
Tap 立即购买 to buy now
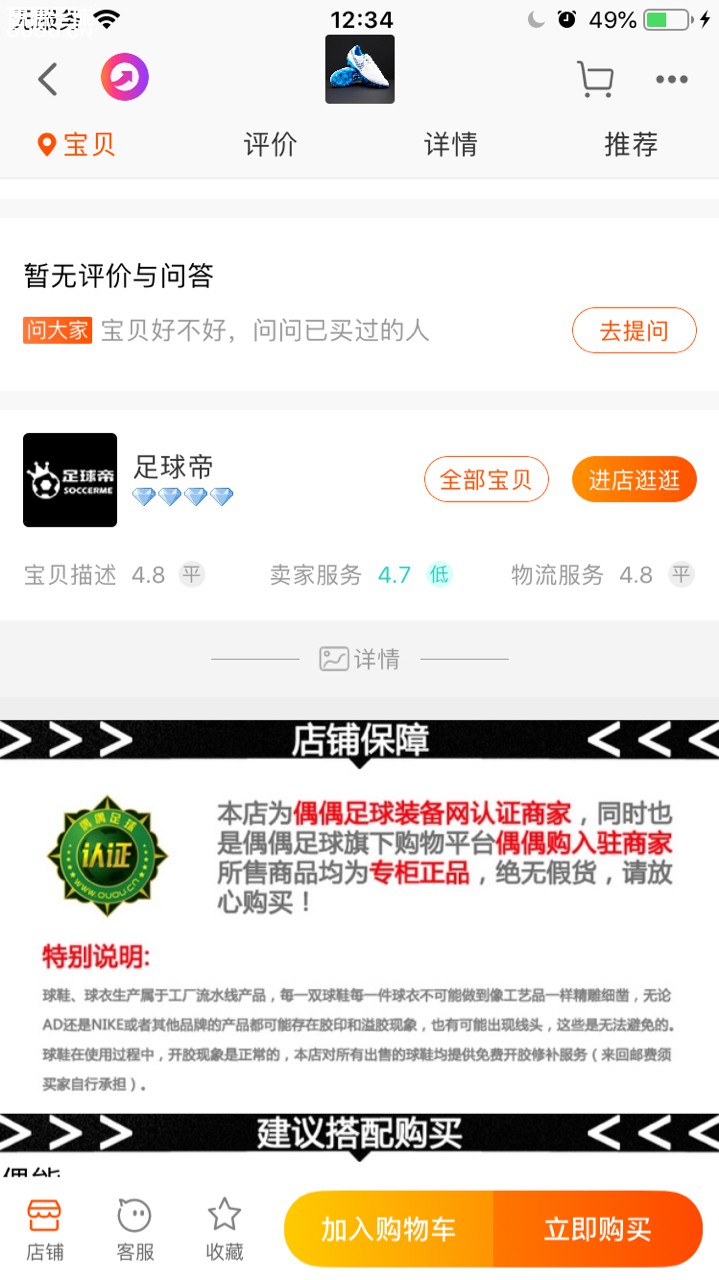tap(597, 1229)
